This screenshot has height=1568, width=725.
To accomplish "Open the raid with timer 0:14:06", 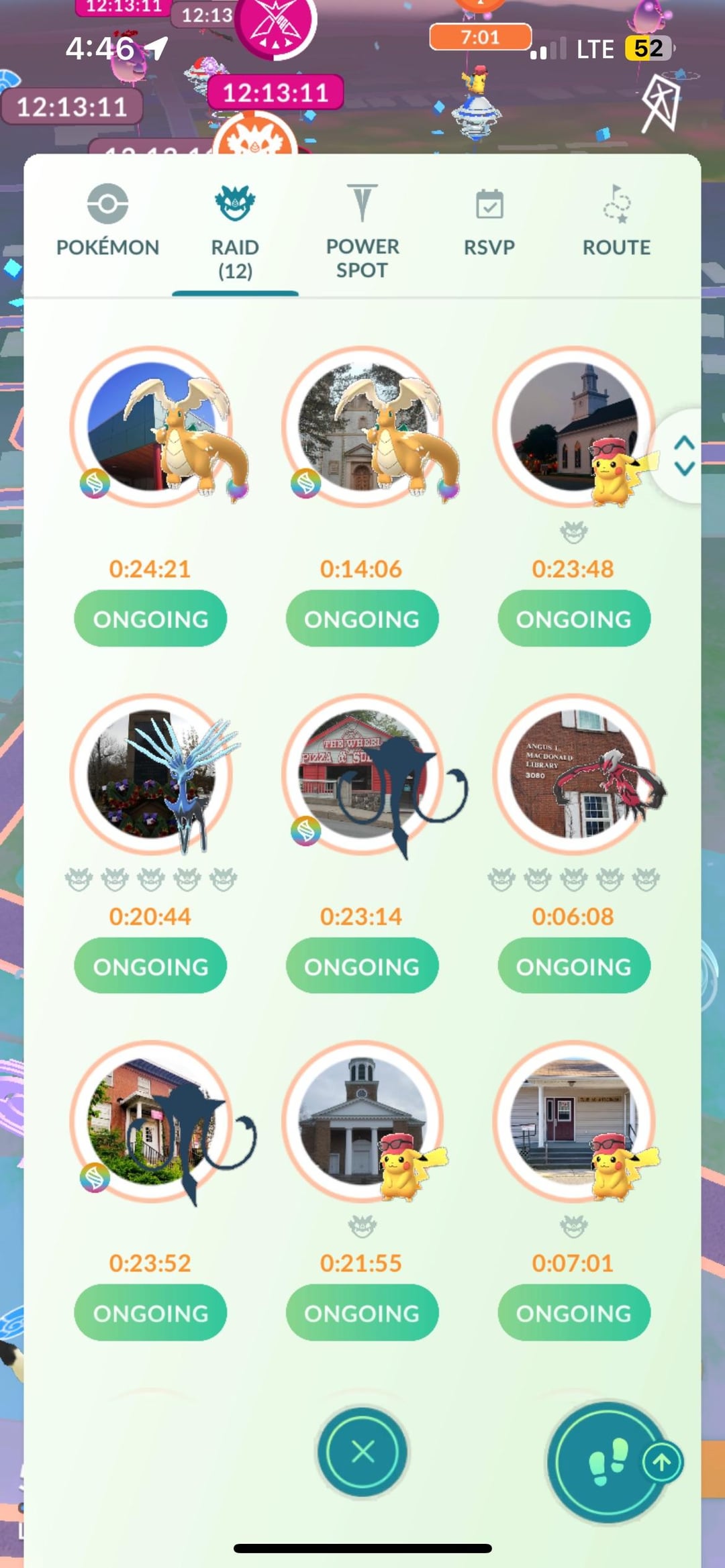I will [x=362, y=427].
